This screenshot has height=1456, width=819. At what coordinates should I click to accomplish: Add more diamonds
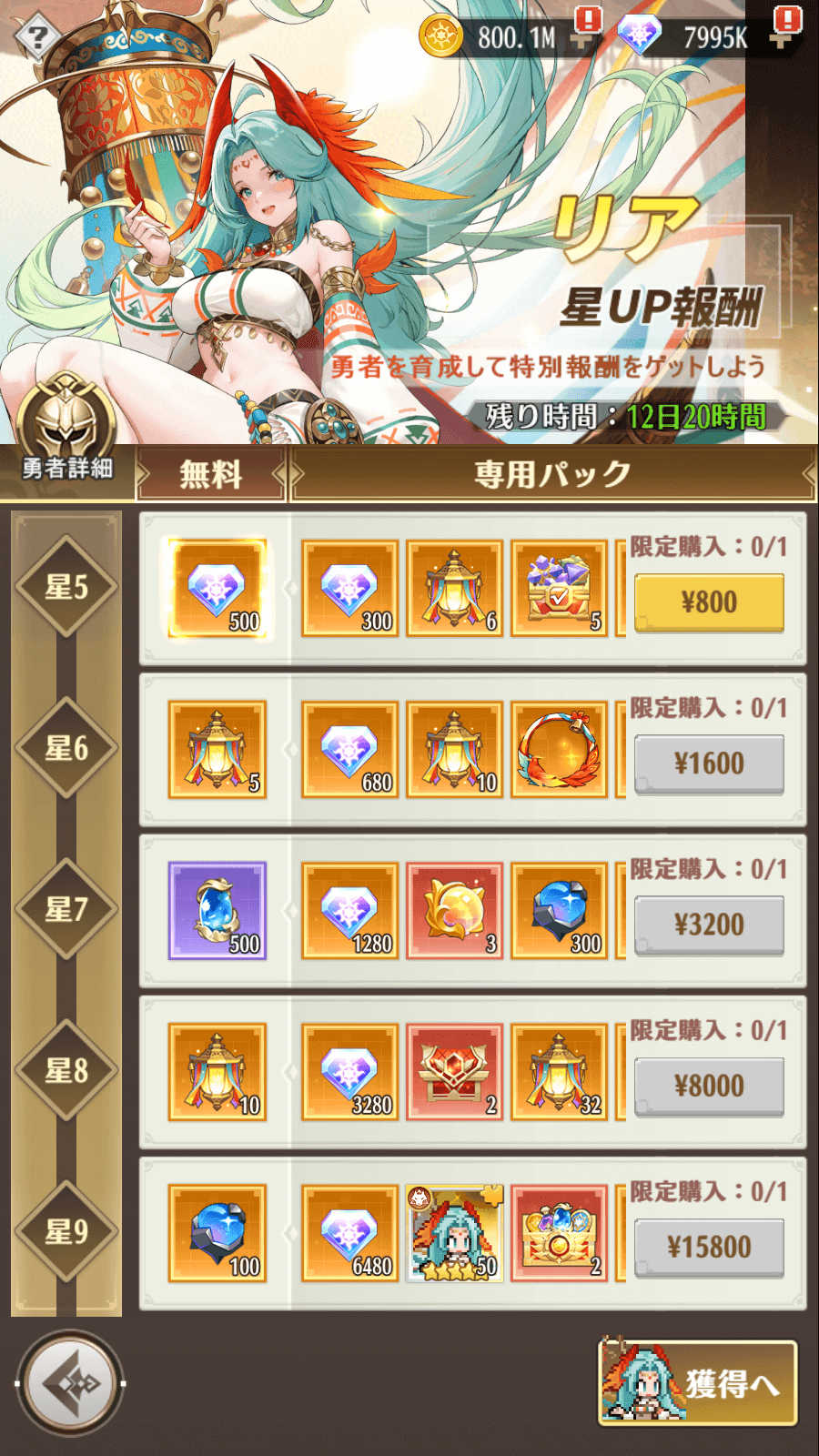tap(784, 36)
